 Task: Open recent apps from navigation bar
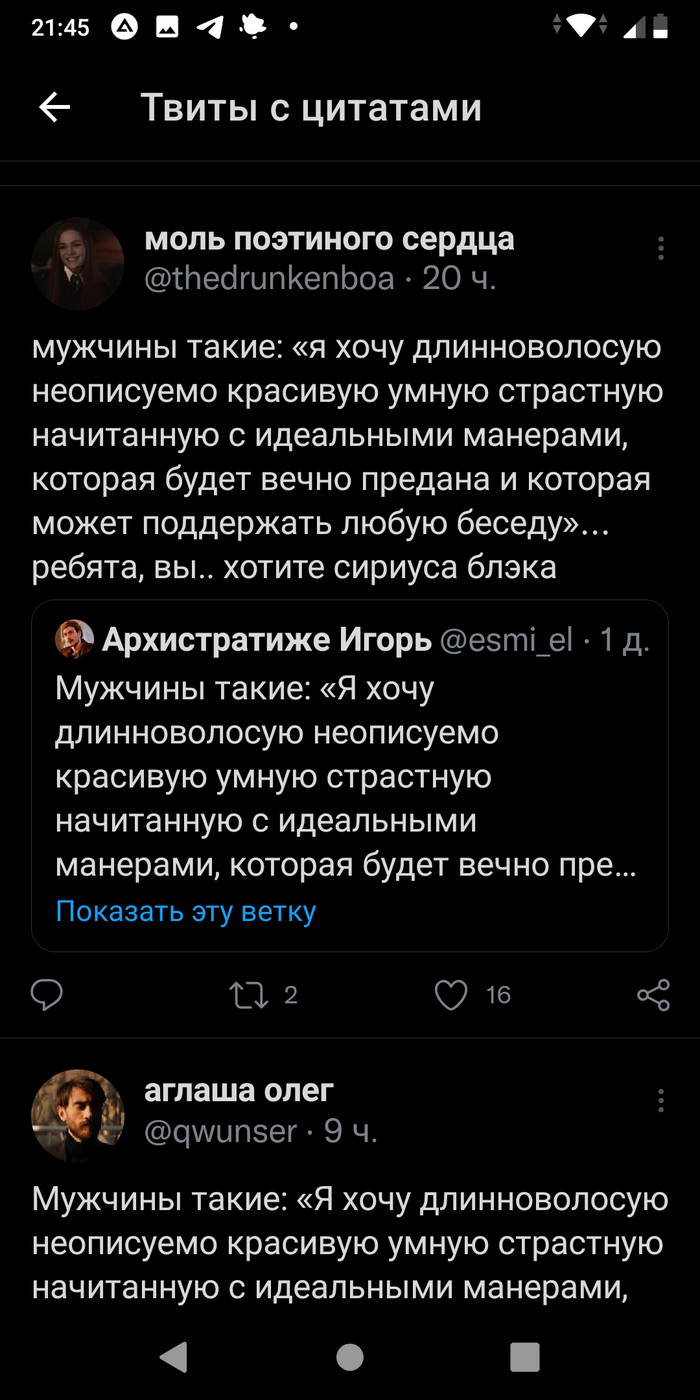(524, 1356)
